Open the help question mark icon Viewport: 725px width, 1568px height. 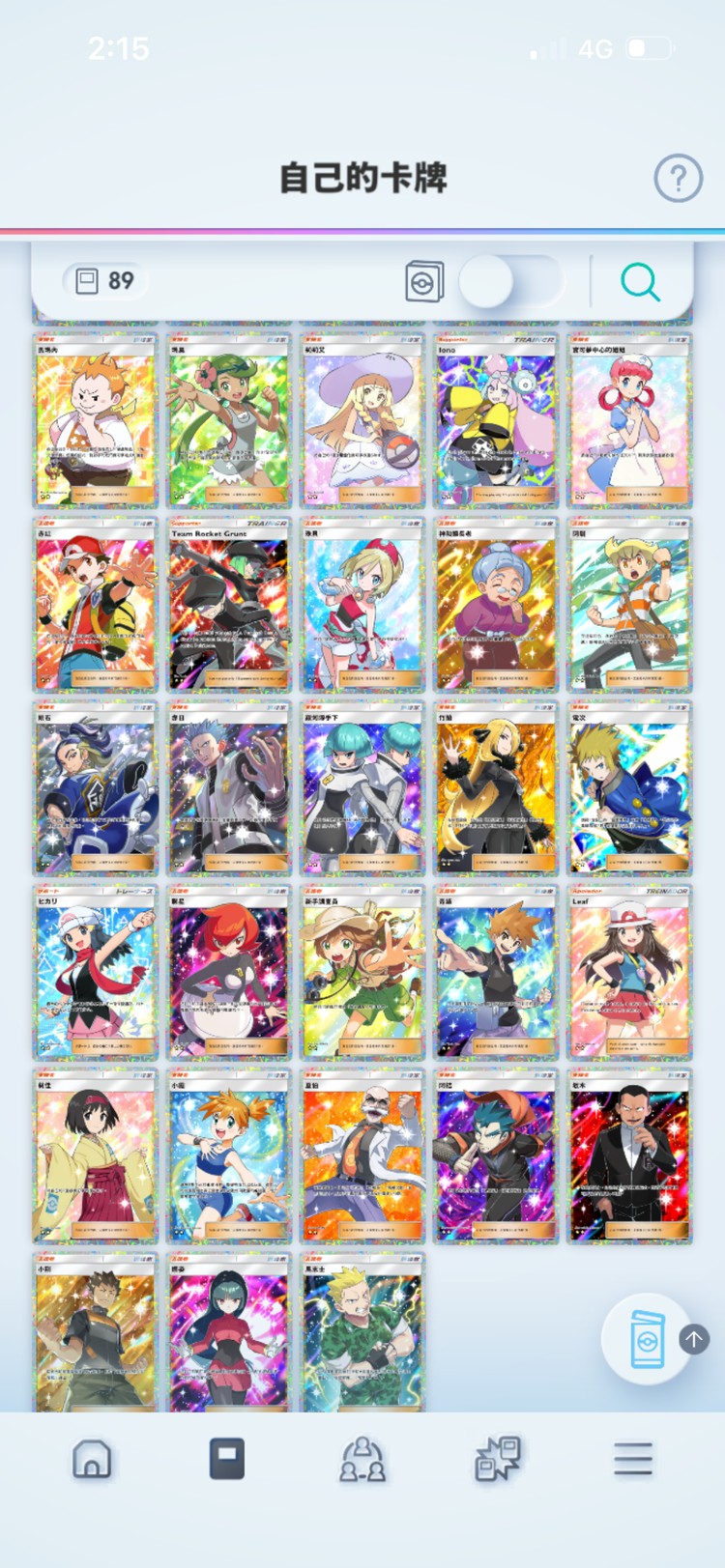[678, 178]
